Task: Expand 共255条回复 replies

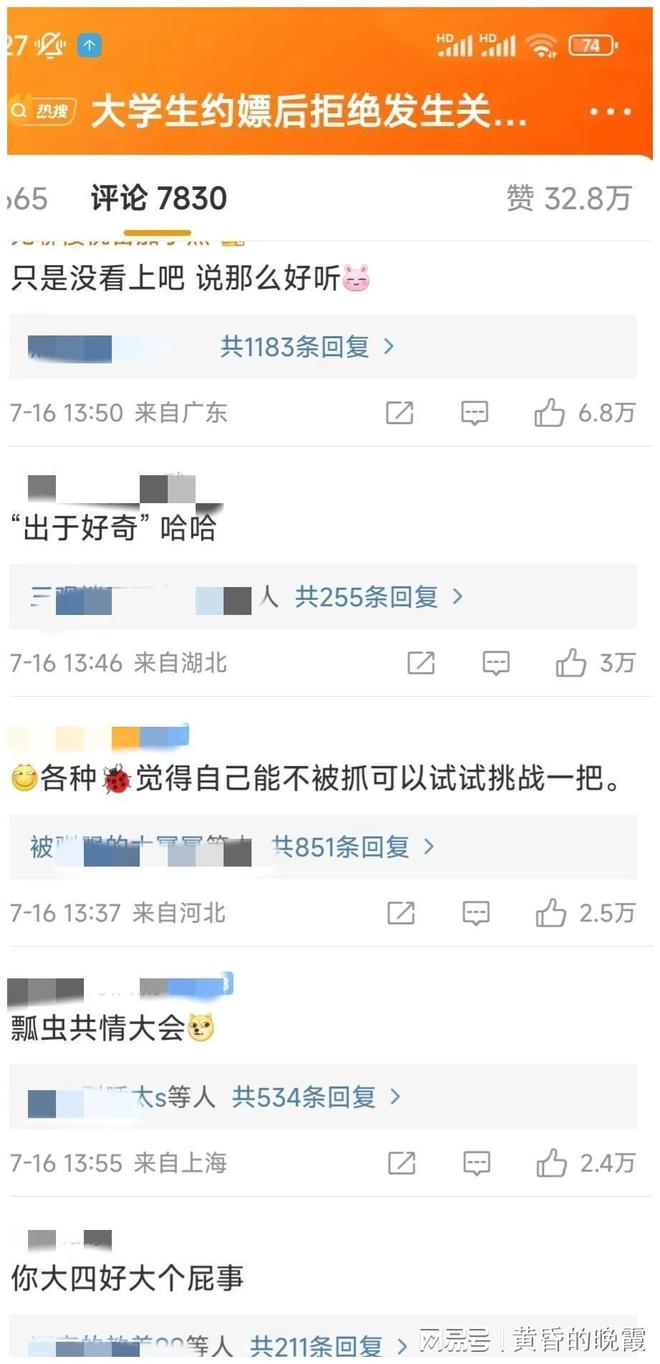Action: coord(379,597)
